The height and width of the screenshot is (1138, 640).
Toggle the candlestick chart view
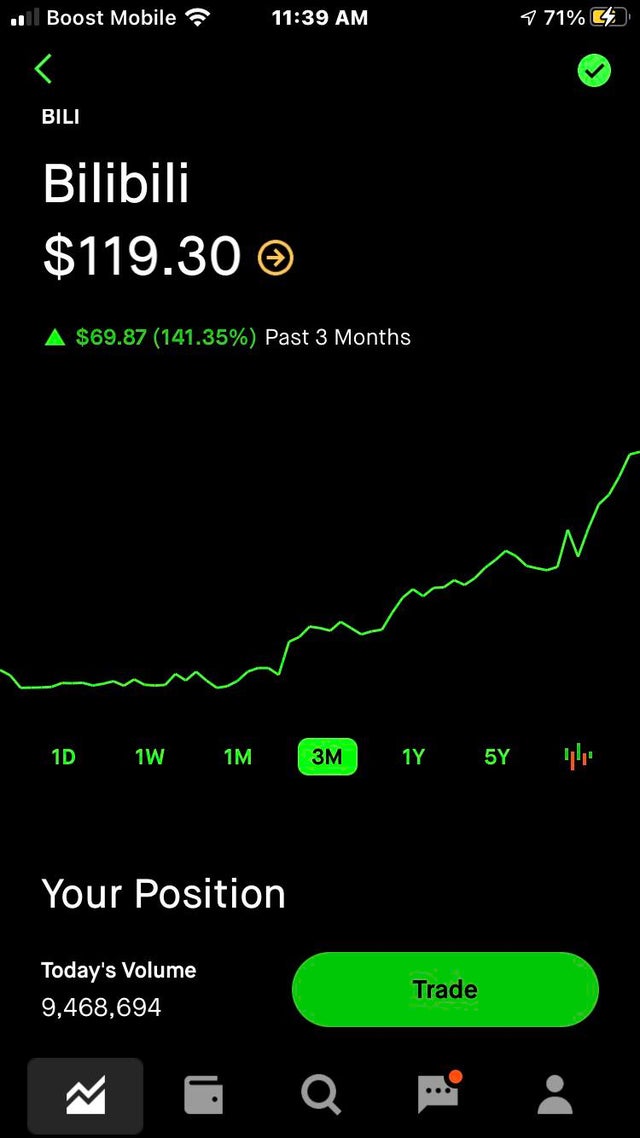pos(578,757)
